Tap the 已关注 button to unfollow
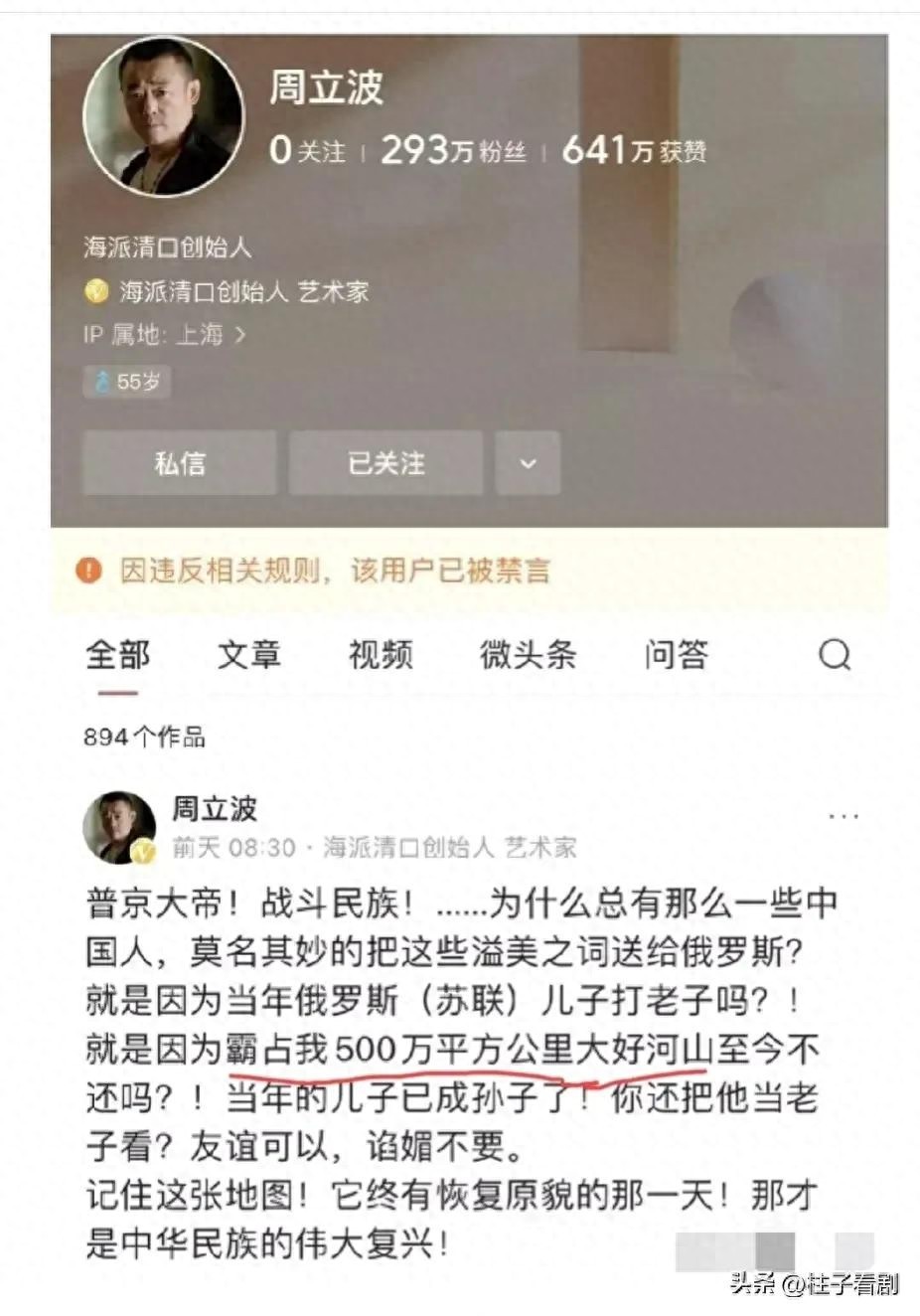The image size is (920, 1316). (385, 463)
